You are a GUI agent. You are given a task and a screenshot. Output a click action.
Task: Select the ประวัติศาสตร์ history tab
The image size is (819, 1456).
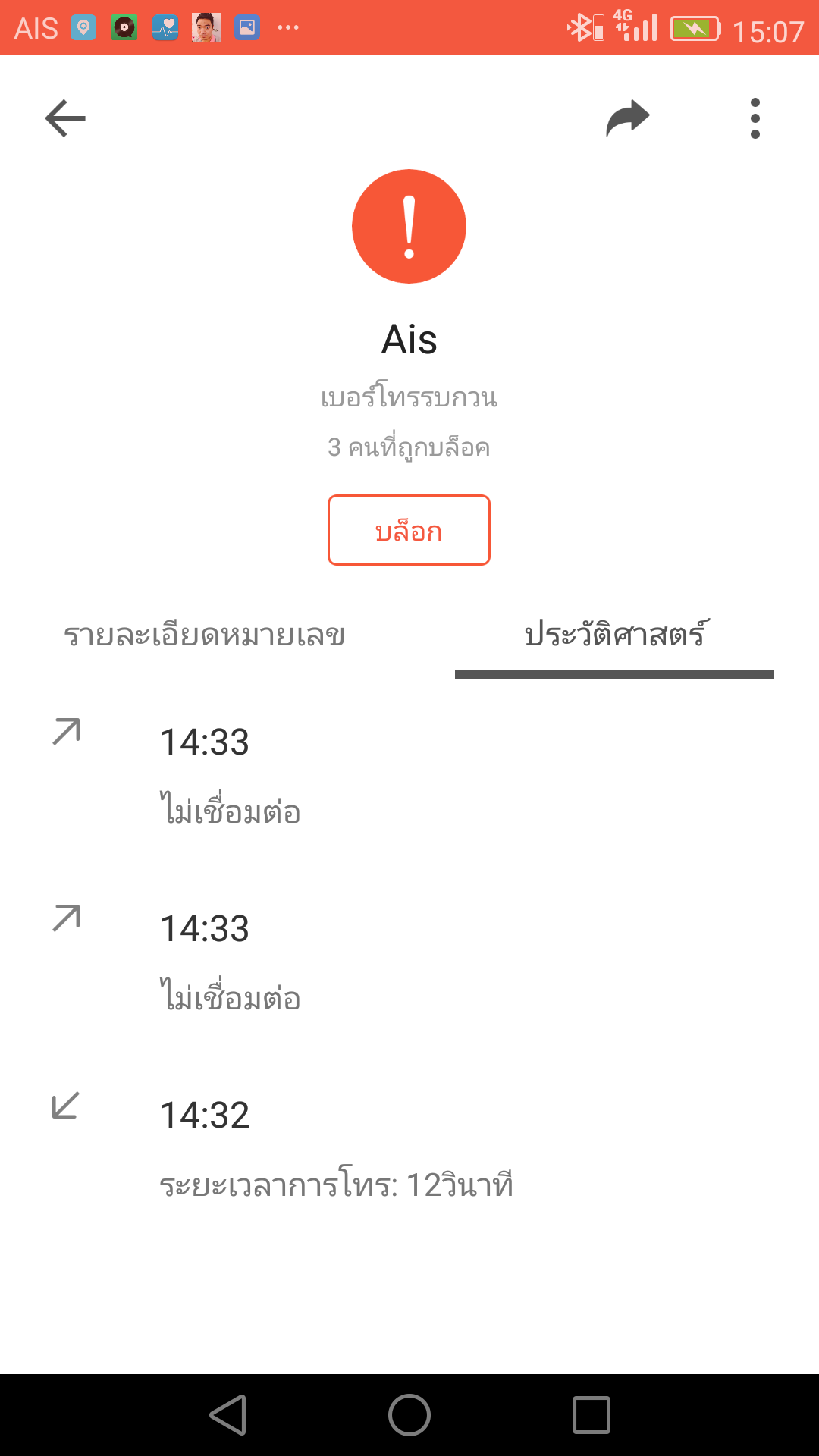[614, 635]
